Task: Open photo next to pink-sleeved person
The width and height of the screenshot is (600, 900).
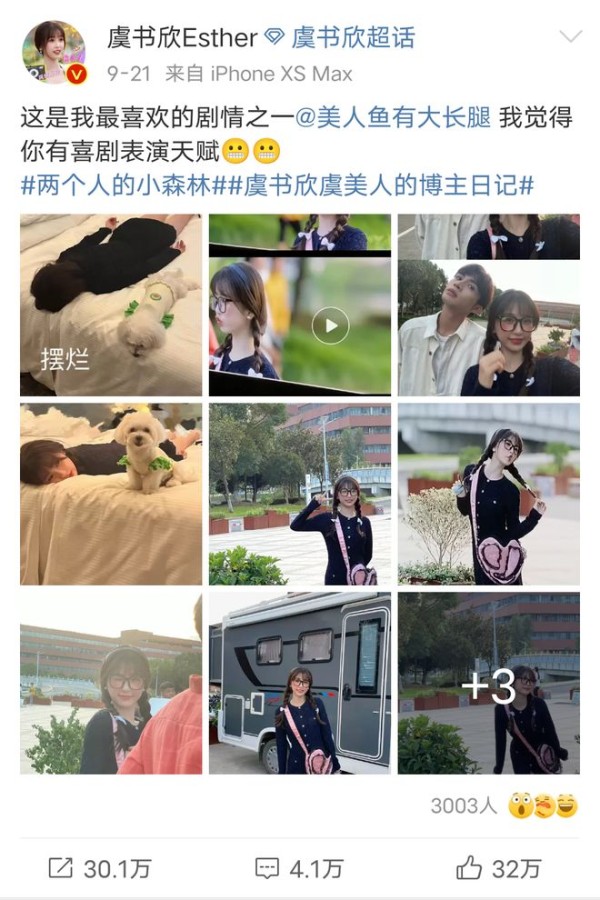Action: (110, 683)
